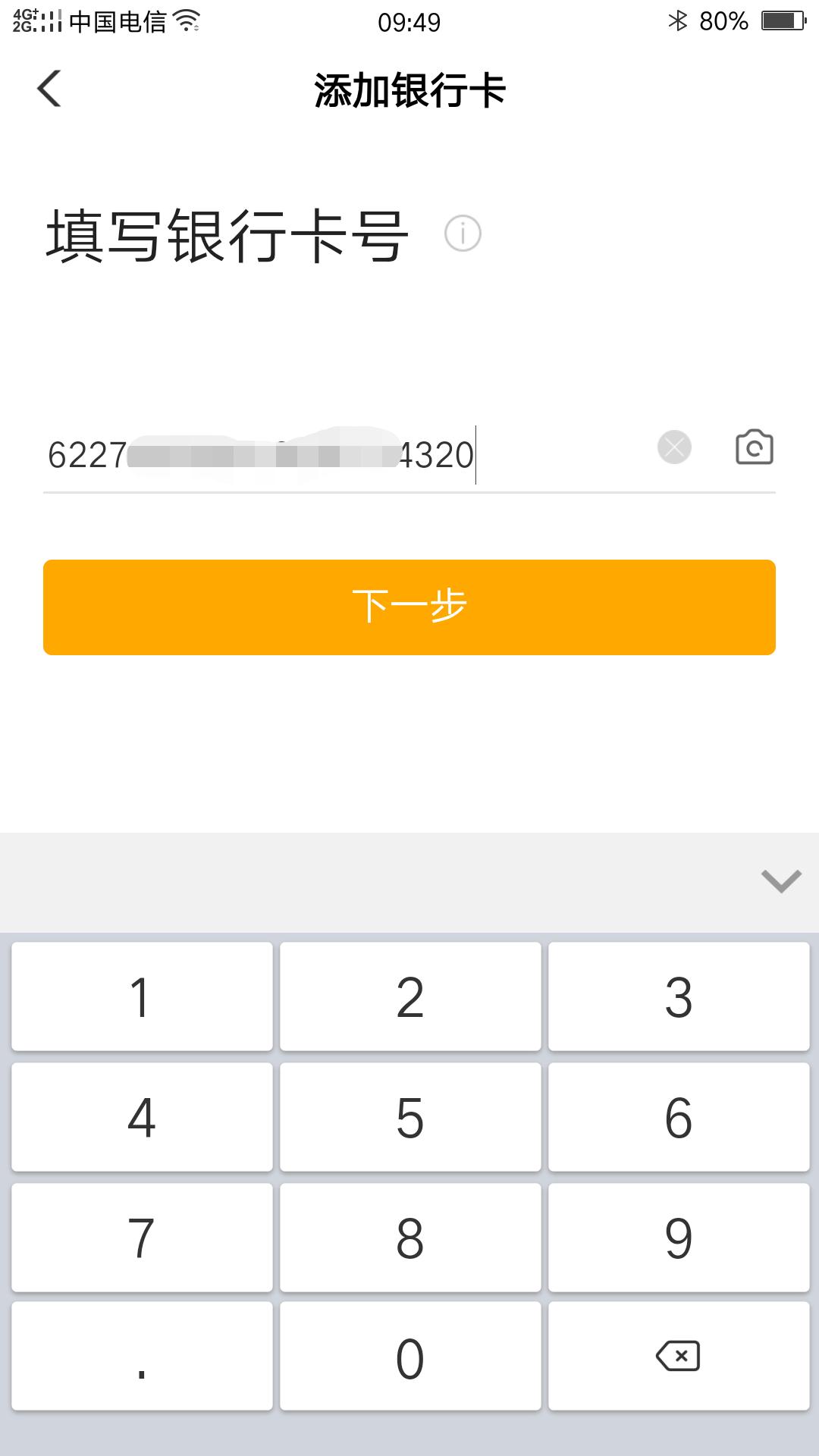The width and height of the screenshot is (819, 1456).
Task: Tap the 下一步 button
Action: [409, 607]
